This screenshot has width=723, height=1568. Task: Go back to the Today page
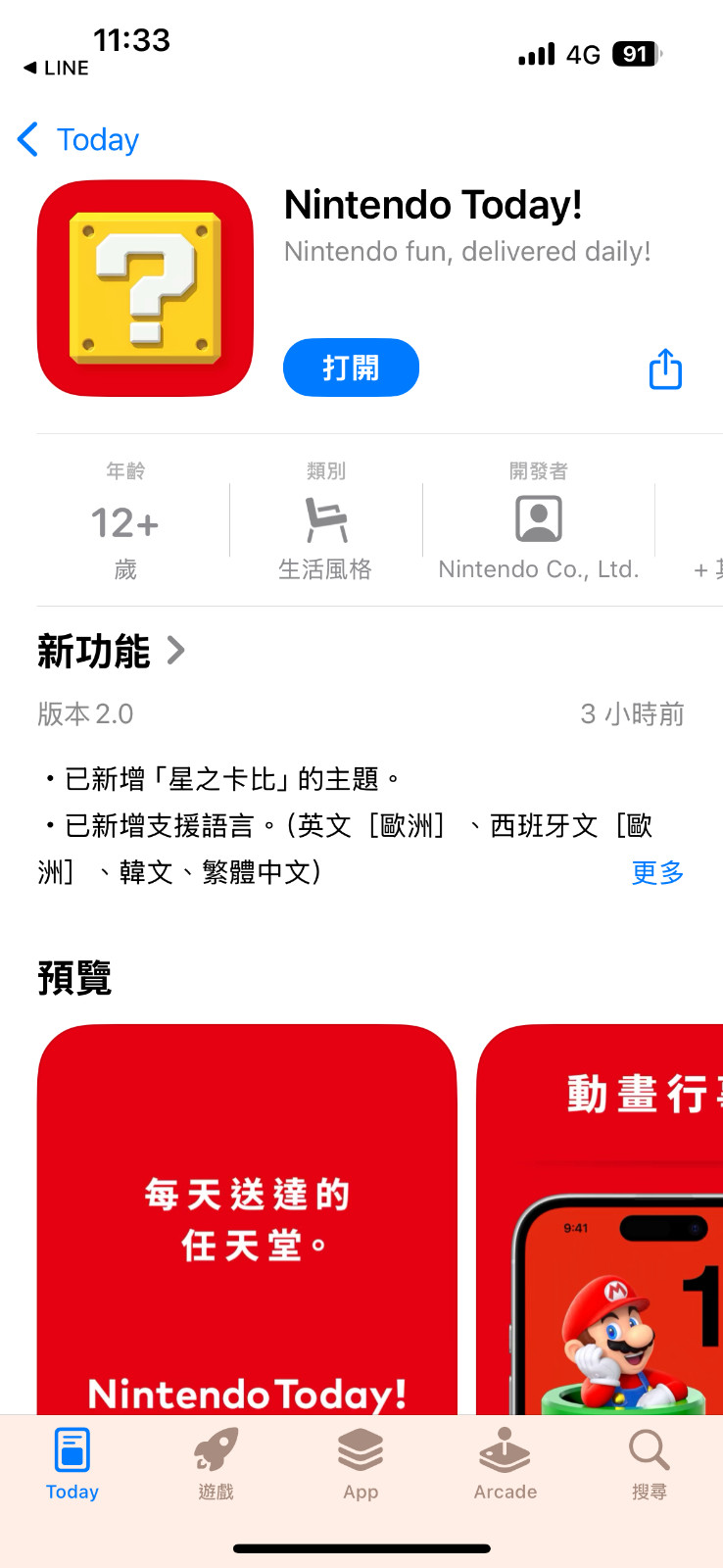point(78,140)
